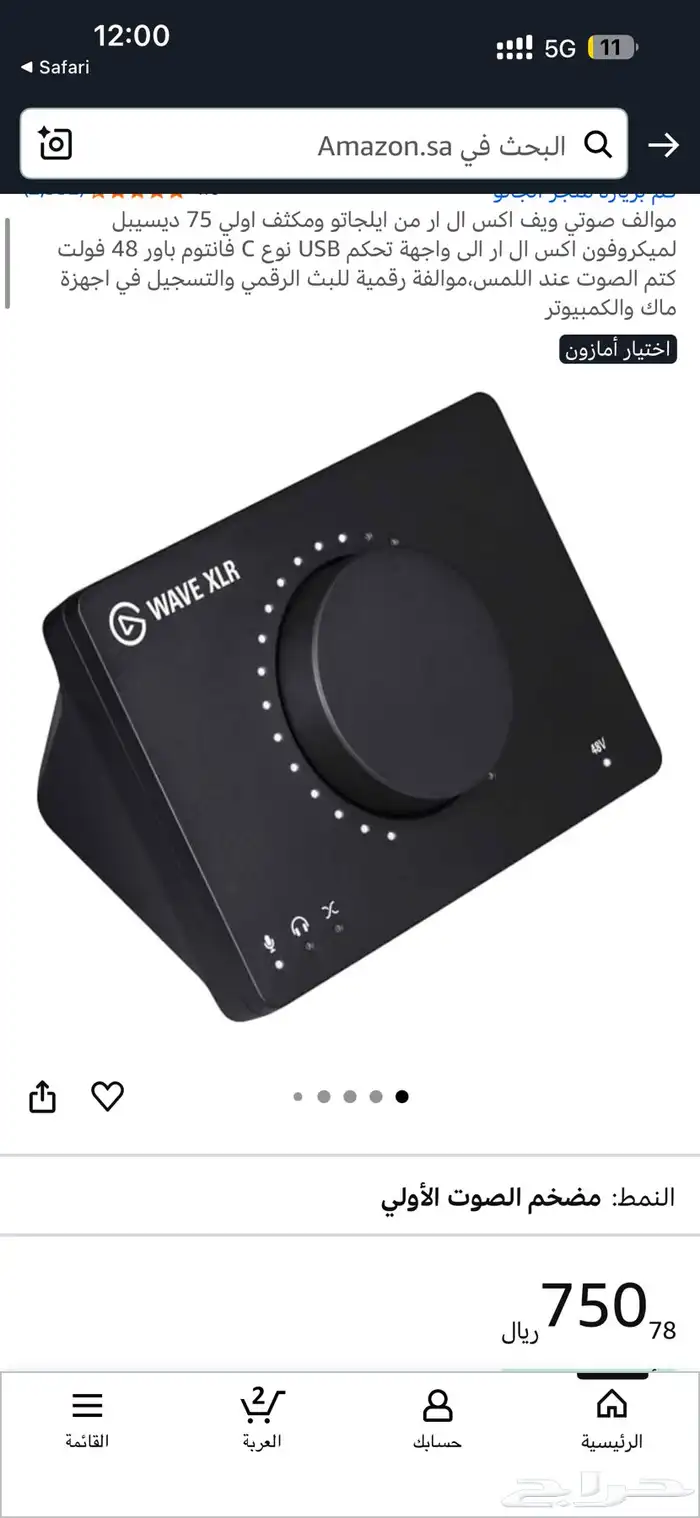Open the حسابك account tab
700x1518 pixels.
tap(437, 1420)
